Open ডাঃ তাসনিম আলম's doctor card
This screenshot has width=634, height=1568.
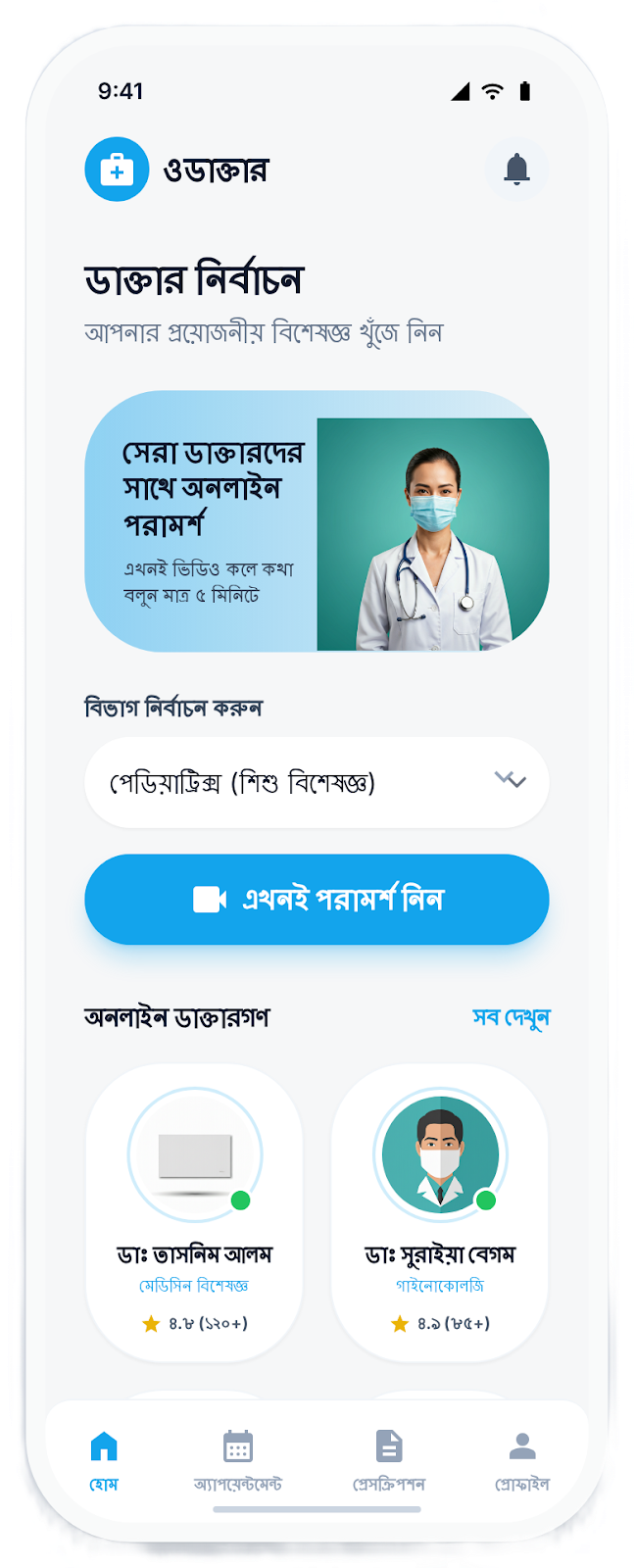pos(194,1213)
